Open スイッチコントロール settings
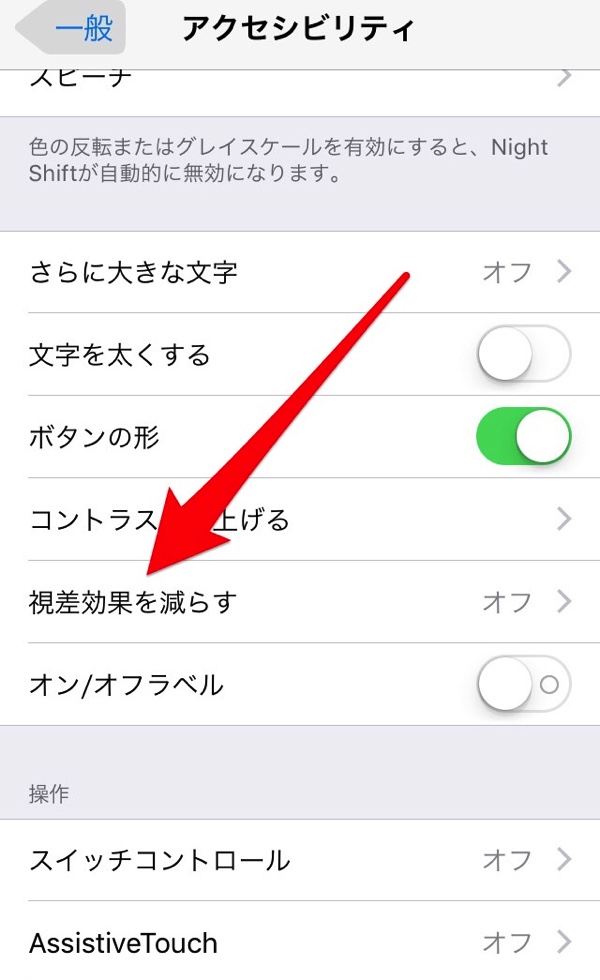Image resolution: width=600 pixels, height=980 pixels. click(x=300, y=860)
